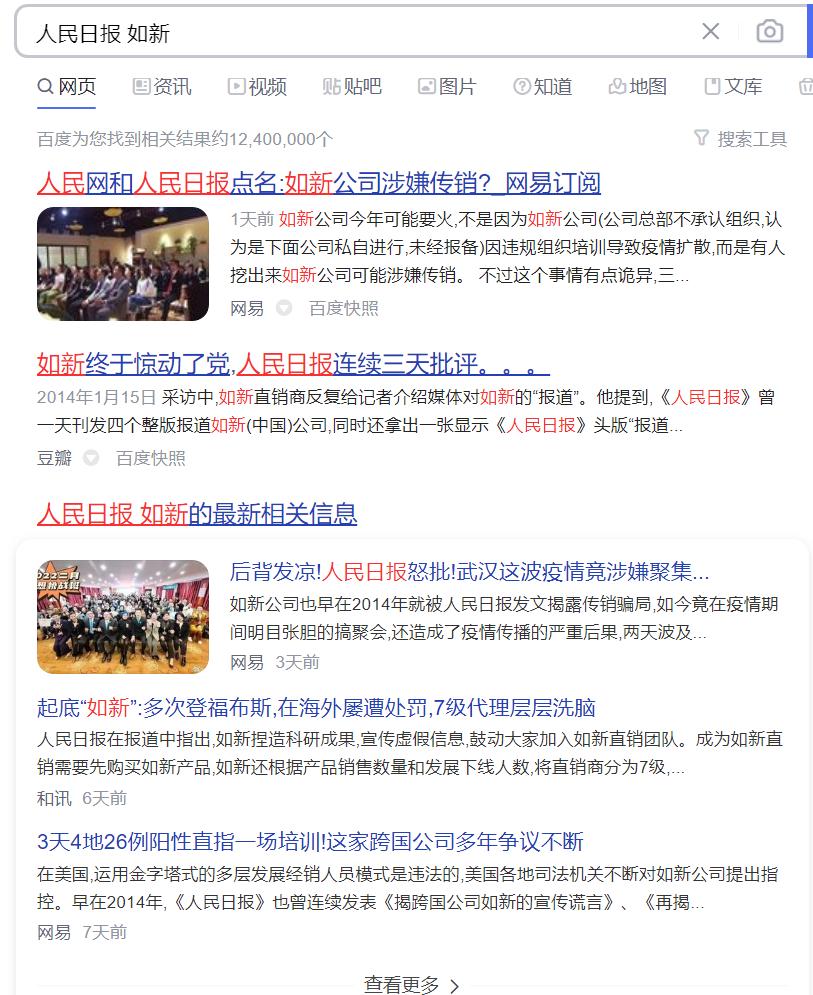The width and height of the screenshot is (813, 995).
Task: Click the thumbnail of the first search result
Action: (122, 264)
